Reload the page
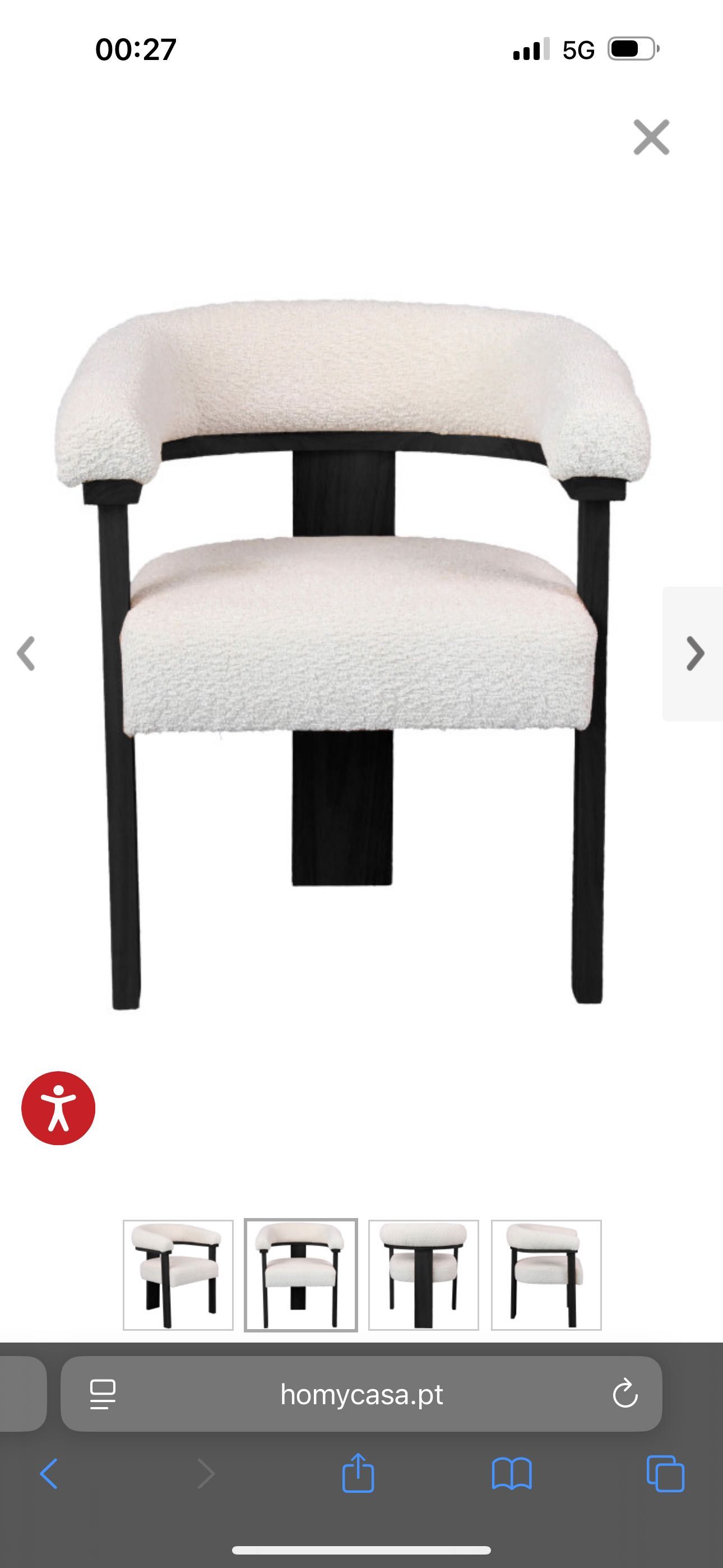The image size is (723, 1568). click(625, 1394)
